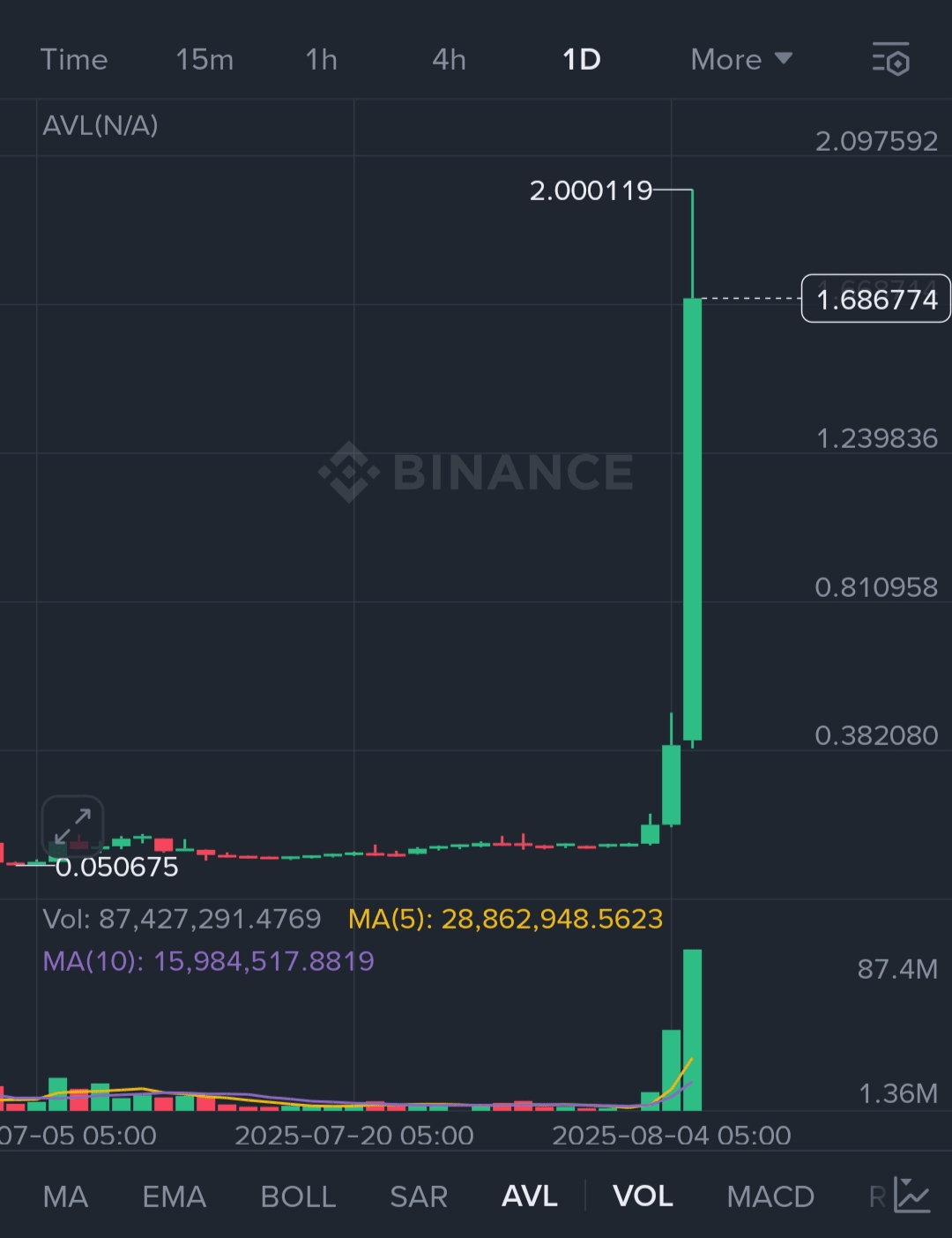Viewport: 952px width, 1238px height.
Task: Switch chart to 1h interval
Action: tap(322, 60)
